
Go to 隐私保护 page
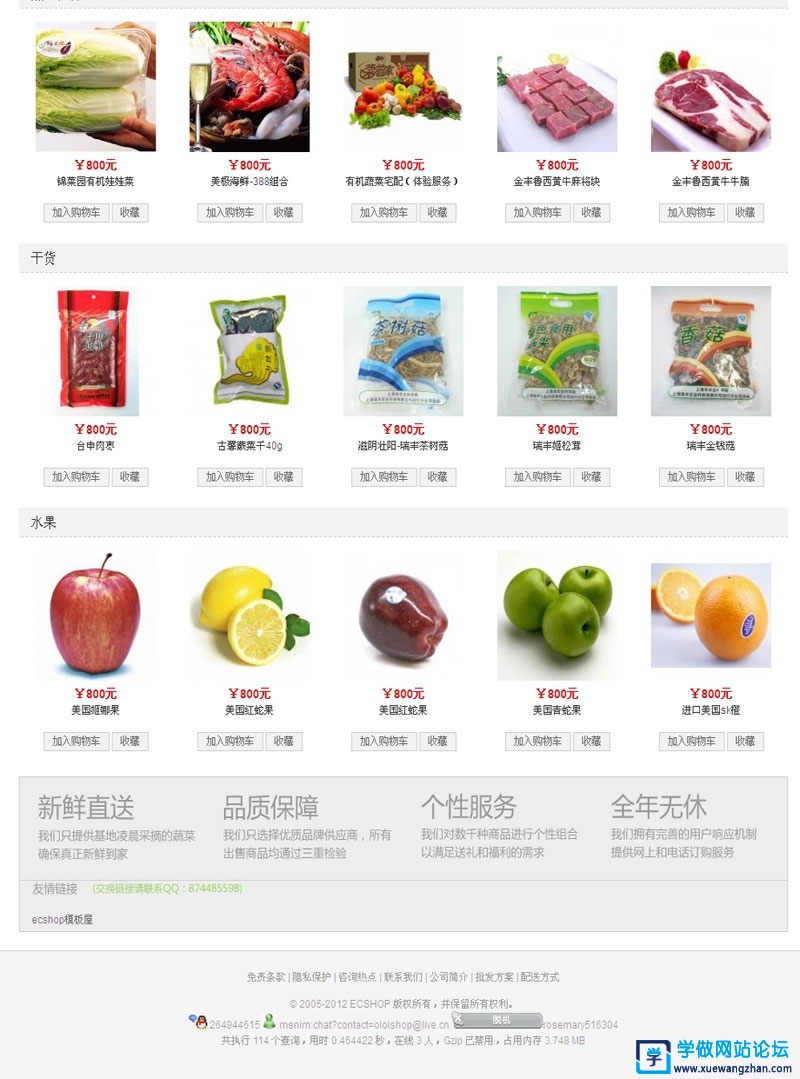coord(311,977)
